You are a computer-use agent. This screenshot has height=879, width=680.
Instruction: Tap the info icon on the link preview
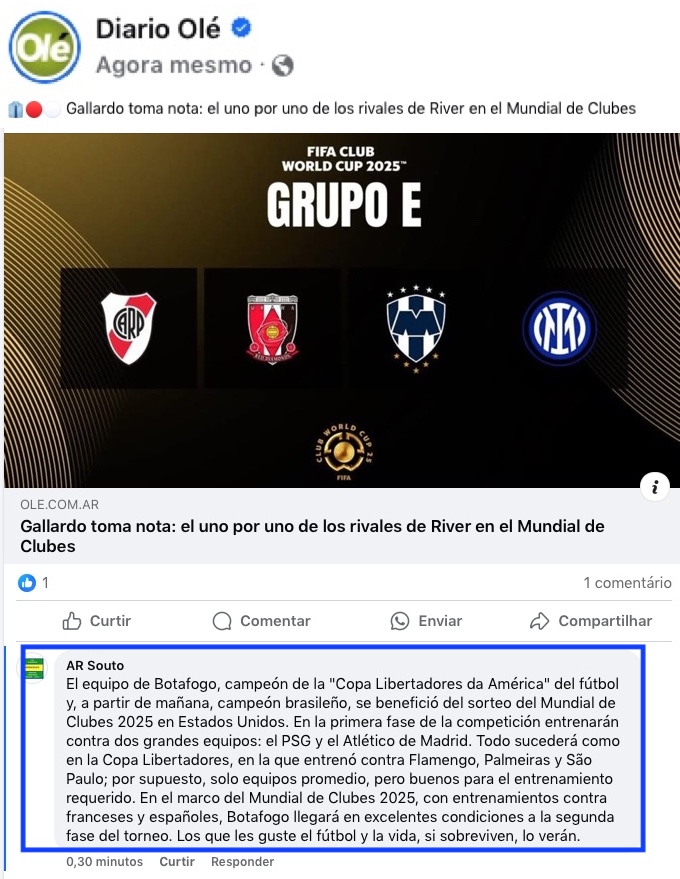tap(655, 488)
